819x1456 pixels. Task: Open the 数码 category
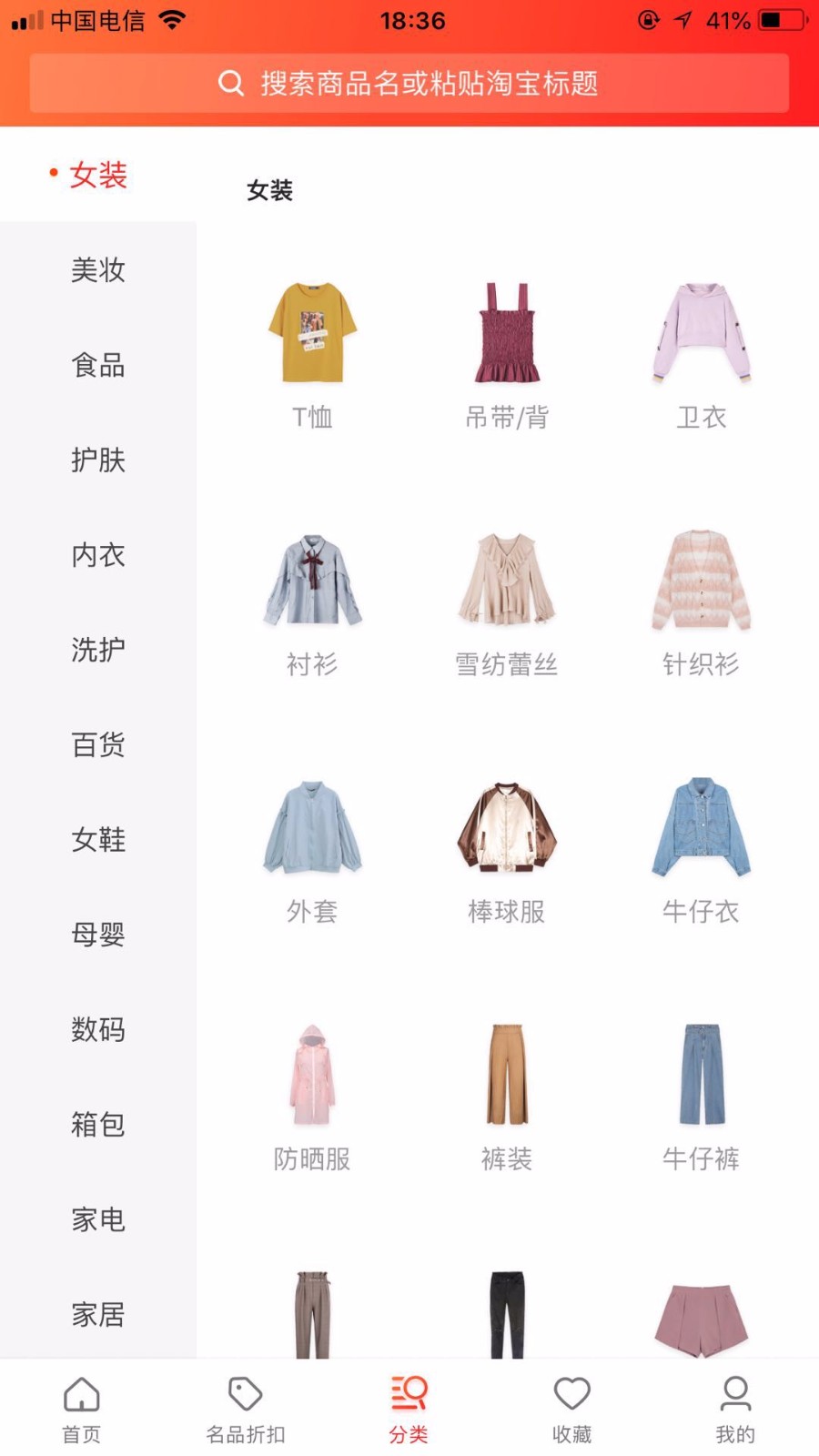(x=97, y=1029)
